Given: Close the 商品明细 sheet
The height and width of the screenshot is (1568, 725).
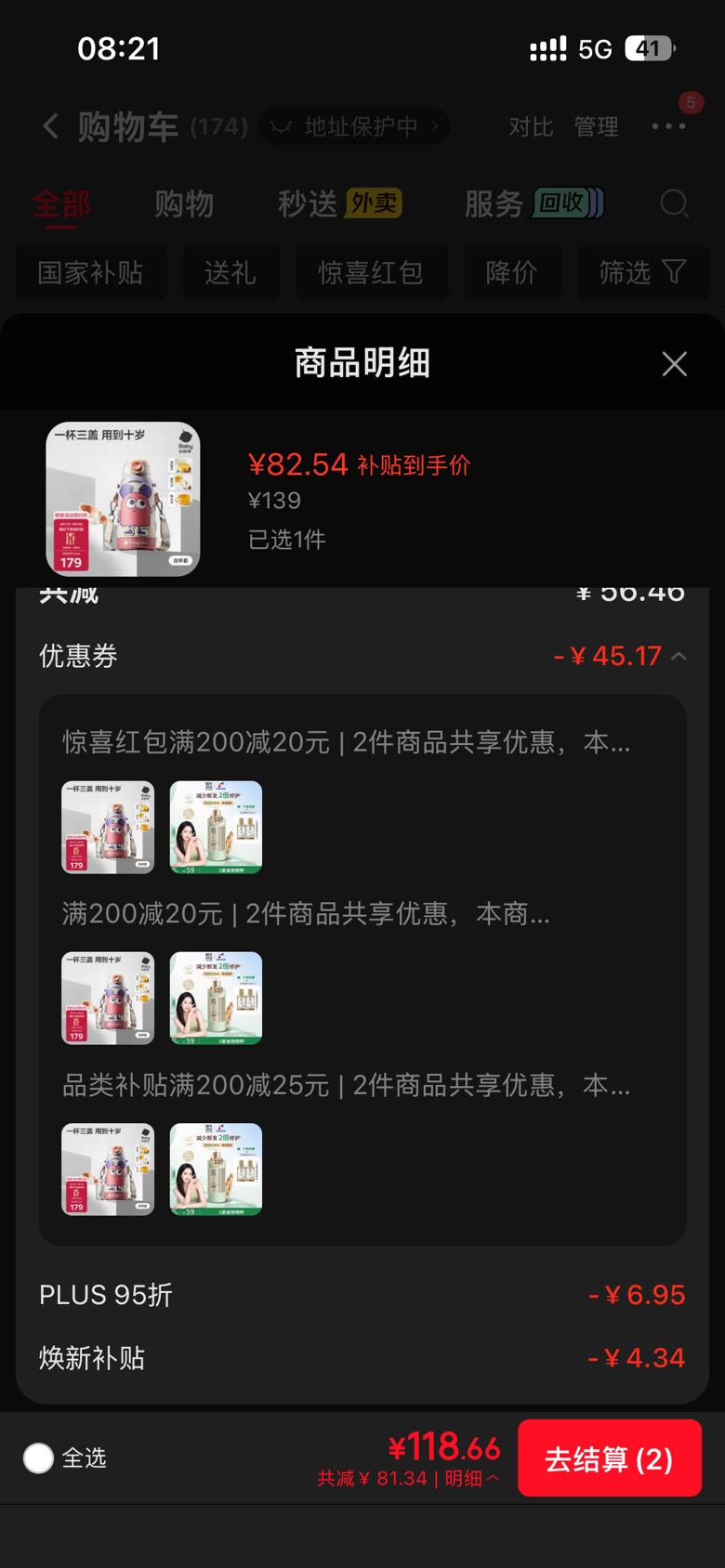Looking at the screenshot, I should coord(674,363).
